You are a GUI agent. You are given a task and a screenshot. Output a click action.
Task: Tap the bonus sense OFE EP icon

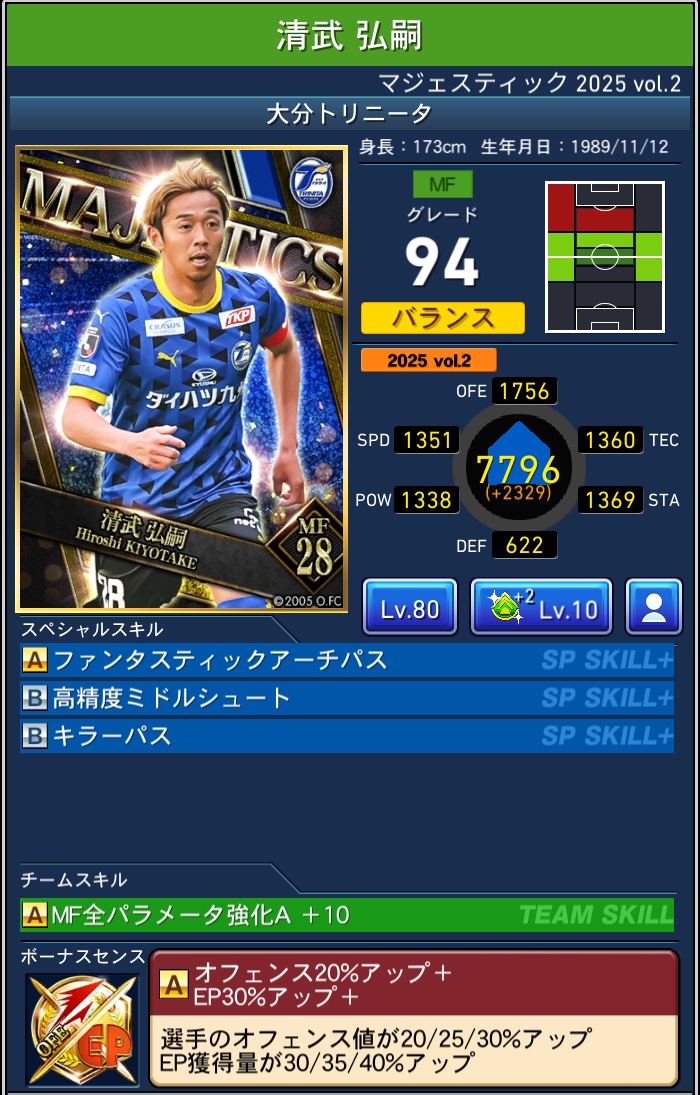point(82,1030)
